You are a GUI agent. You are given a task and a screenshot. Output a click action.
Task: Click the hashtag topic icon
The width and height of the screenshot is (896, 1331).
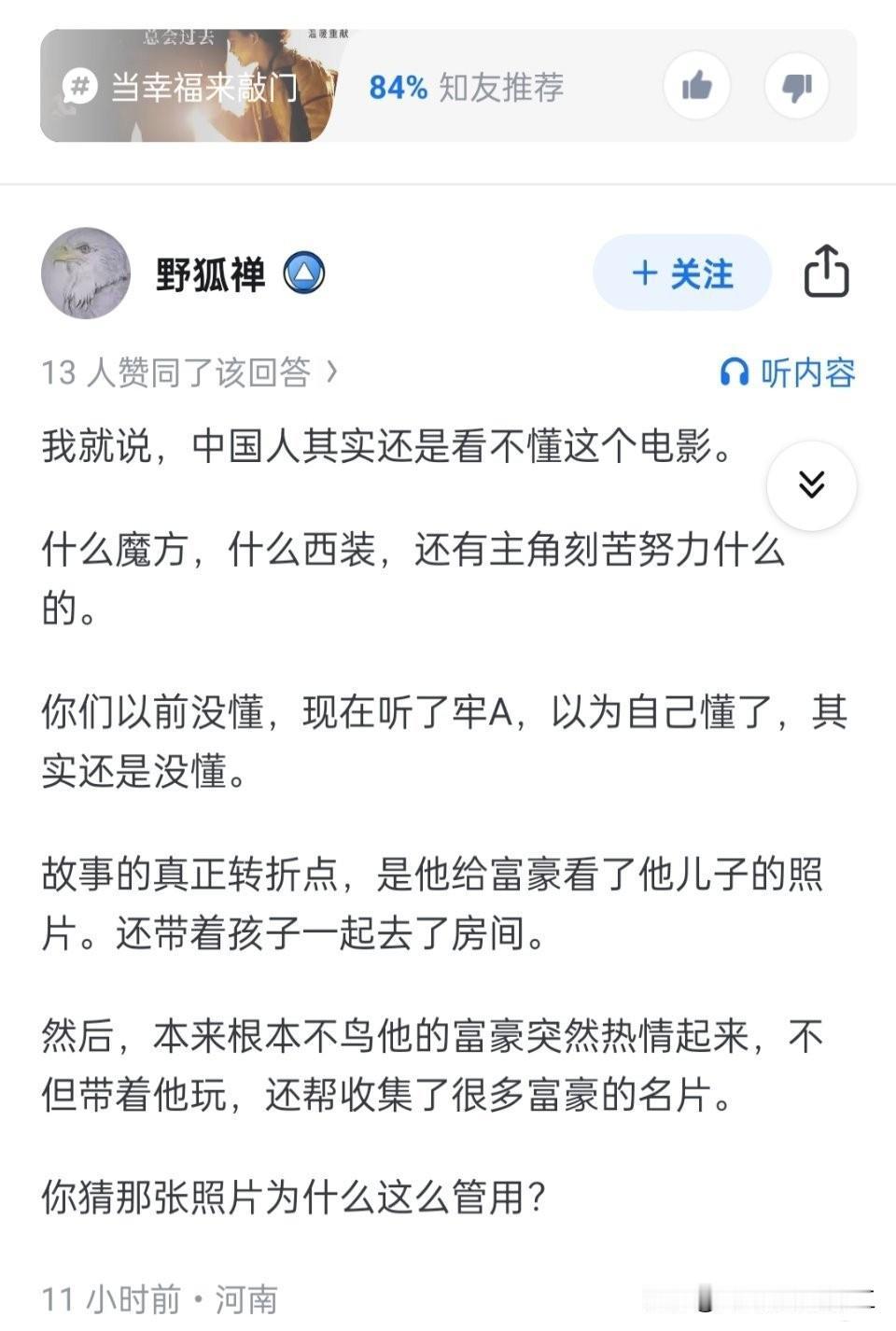(82, 86)
